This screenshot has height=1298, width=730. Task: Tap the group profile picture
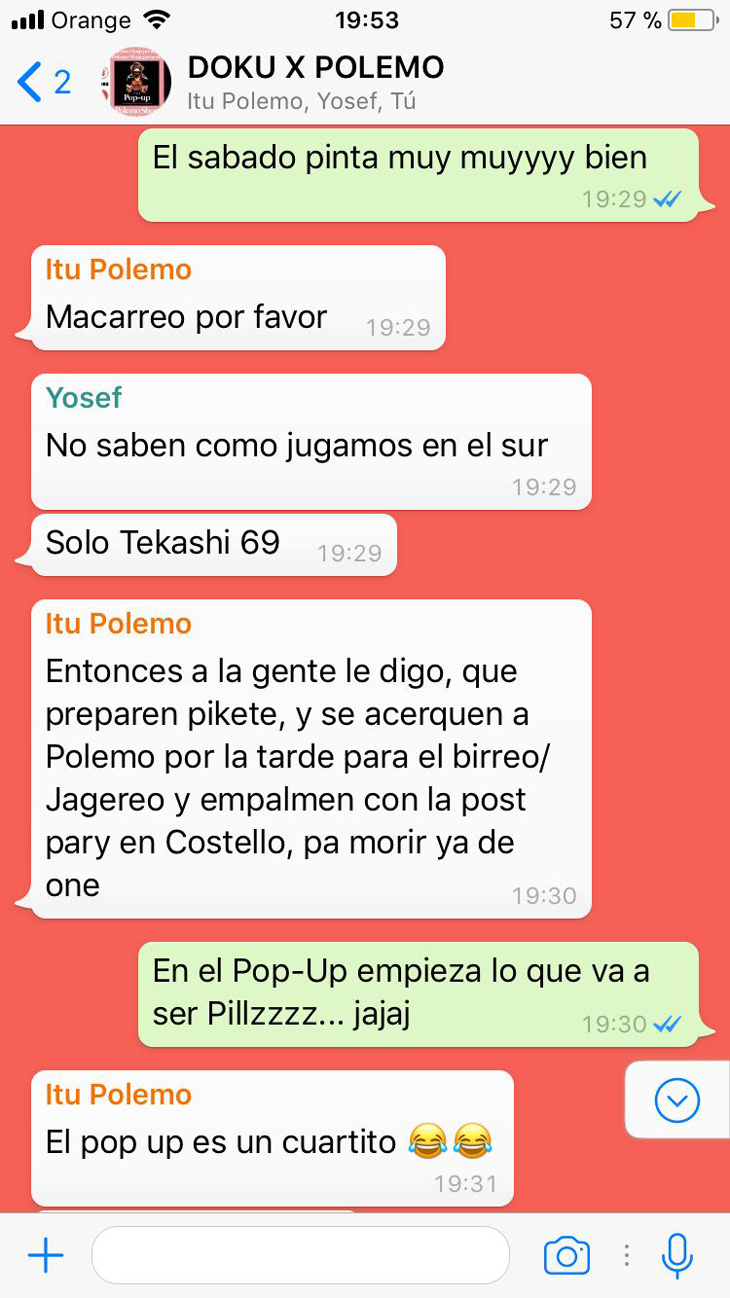click(137, 82)
